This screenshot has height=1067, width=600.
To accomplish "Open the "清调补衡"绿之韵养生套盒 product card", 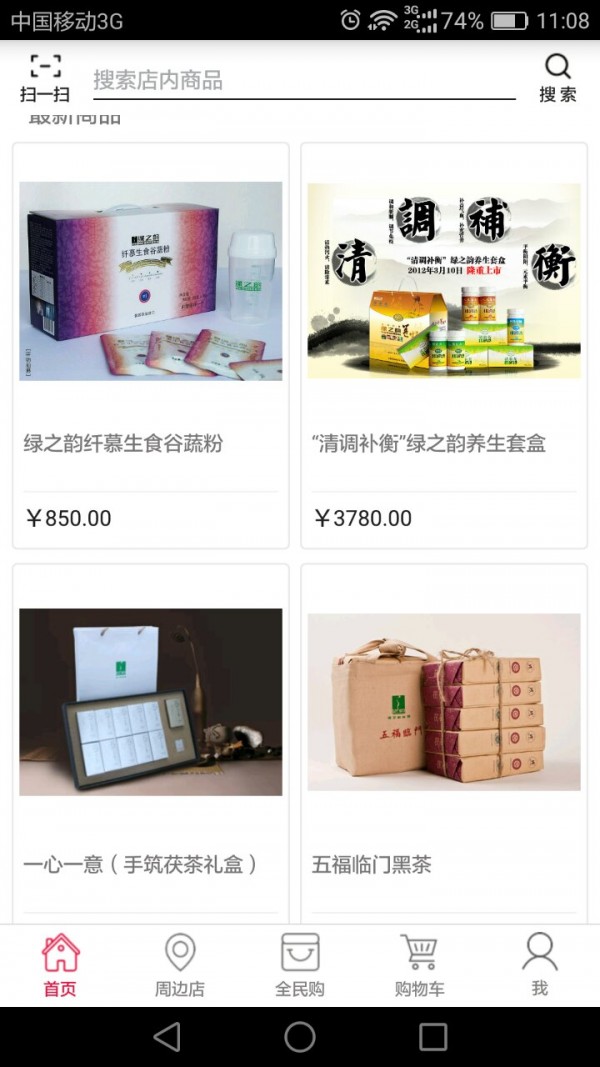I will point(444,345).
